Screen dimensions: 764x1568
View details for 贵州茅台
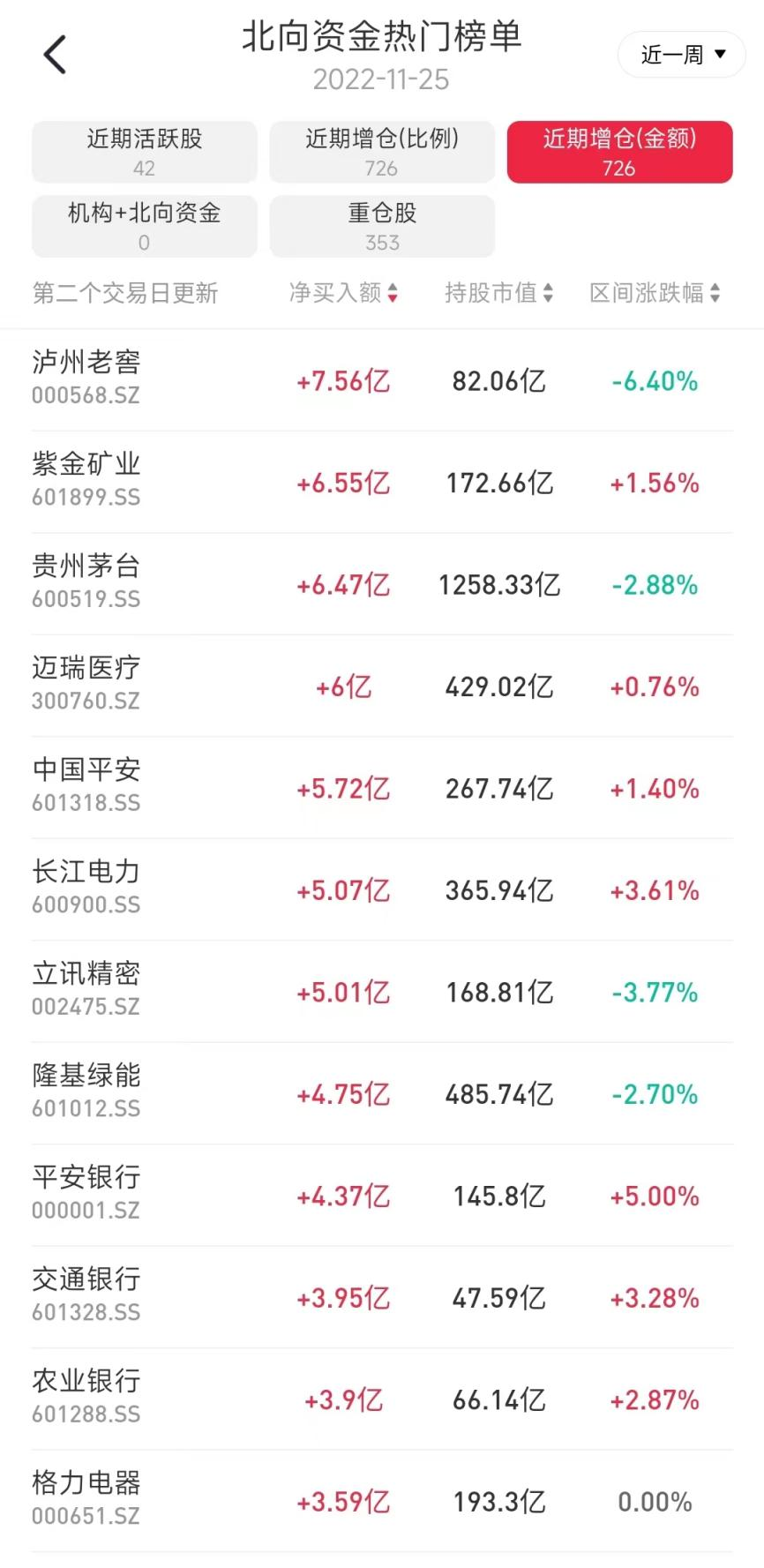382,584
